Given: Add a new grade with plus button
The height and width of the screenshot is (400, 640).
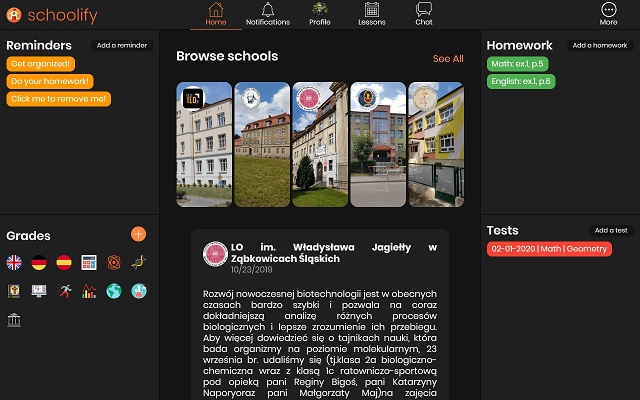Looking at the screenshot, I should point(138,234).
